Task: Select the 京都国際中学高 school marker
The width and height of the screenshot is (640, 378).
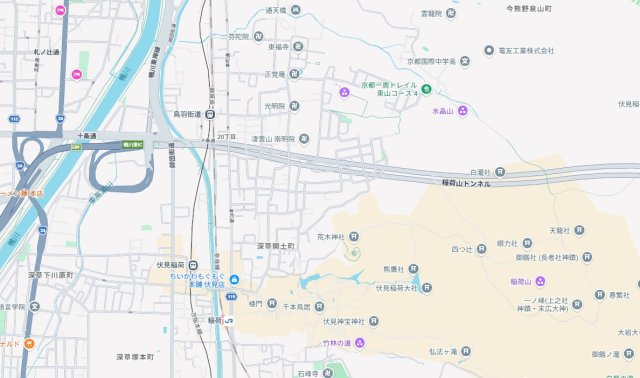Action: [465, 62]
